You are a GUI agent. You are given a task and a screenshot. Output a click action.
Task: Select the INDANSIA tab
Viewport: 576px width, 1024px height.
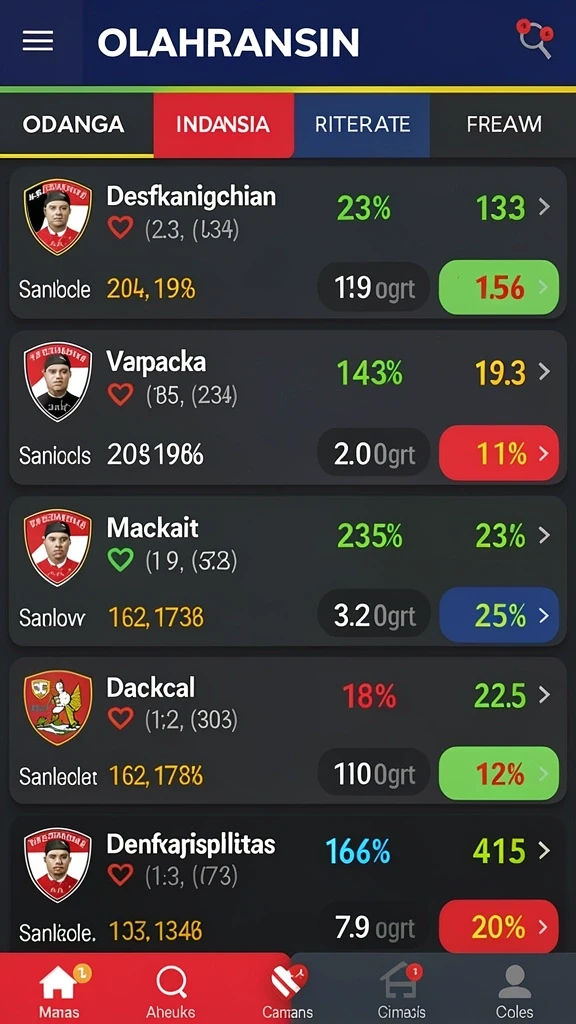(x=223, y=124)
